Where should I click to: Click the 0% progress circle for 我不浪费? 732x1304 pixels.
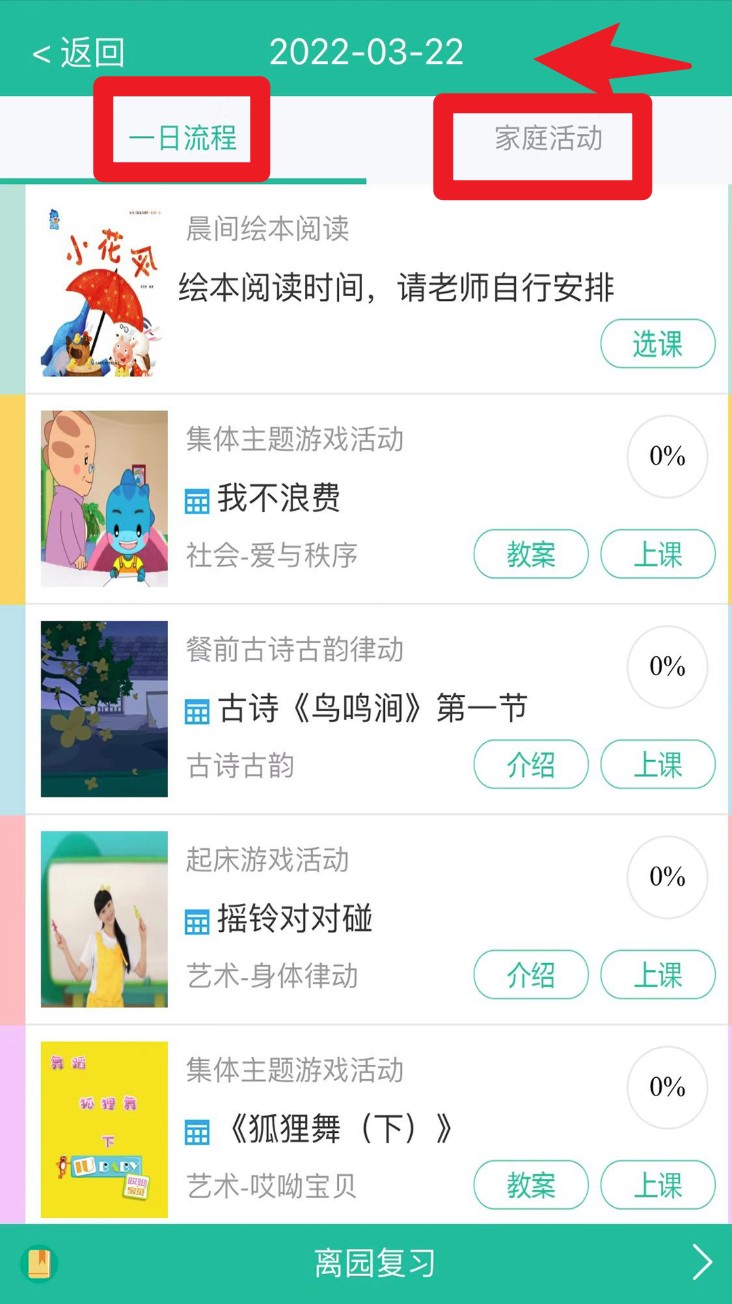point(667,456)
